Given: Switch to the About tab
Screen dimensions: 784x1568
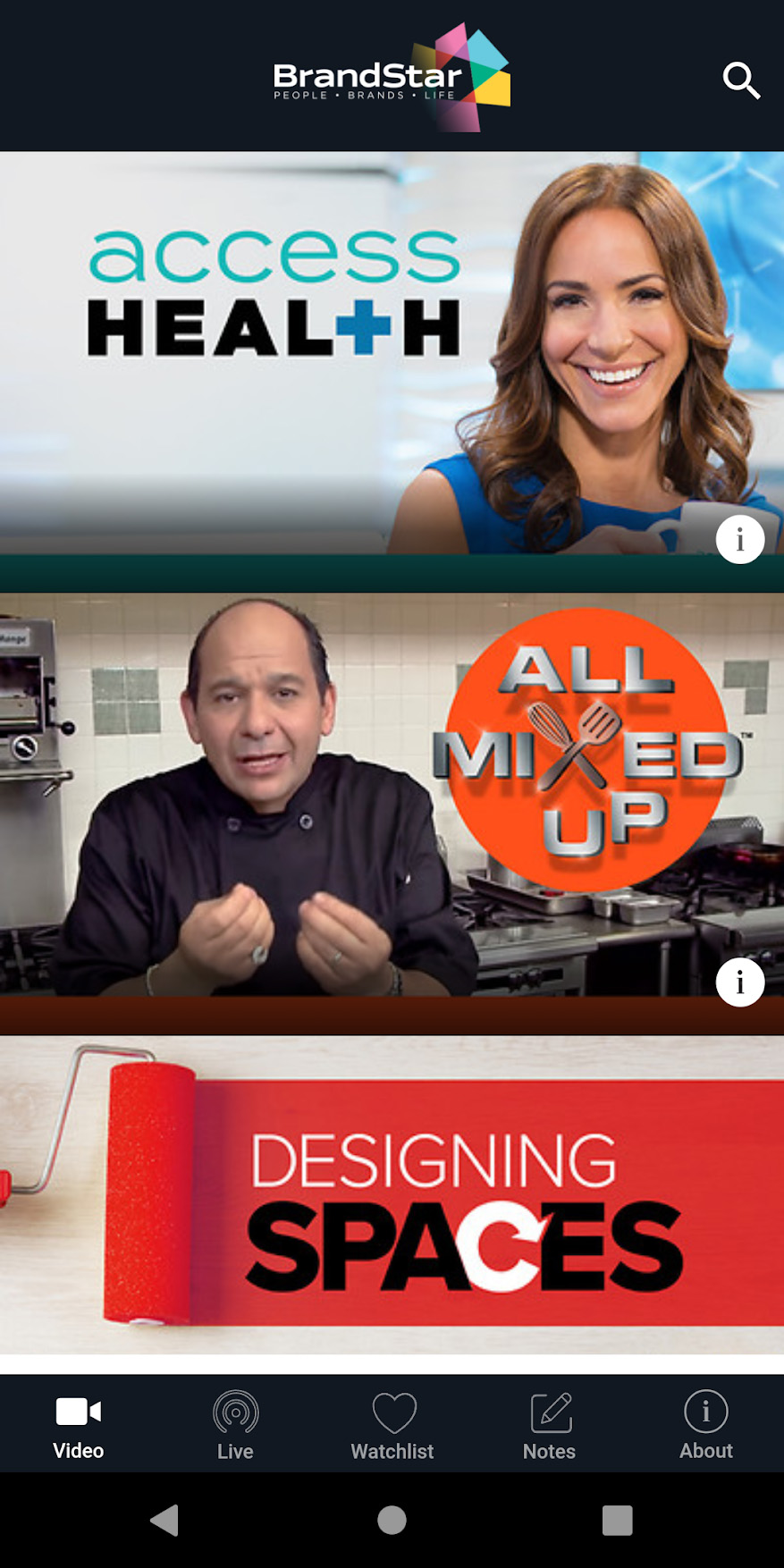Looking at the screenshot, I should [x=706, y=1426].
